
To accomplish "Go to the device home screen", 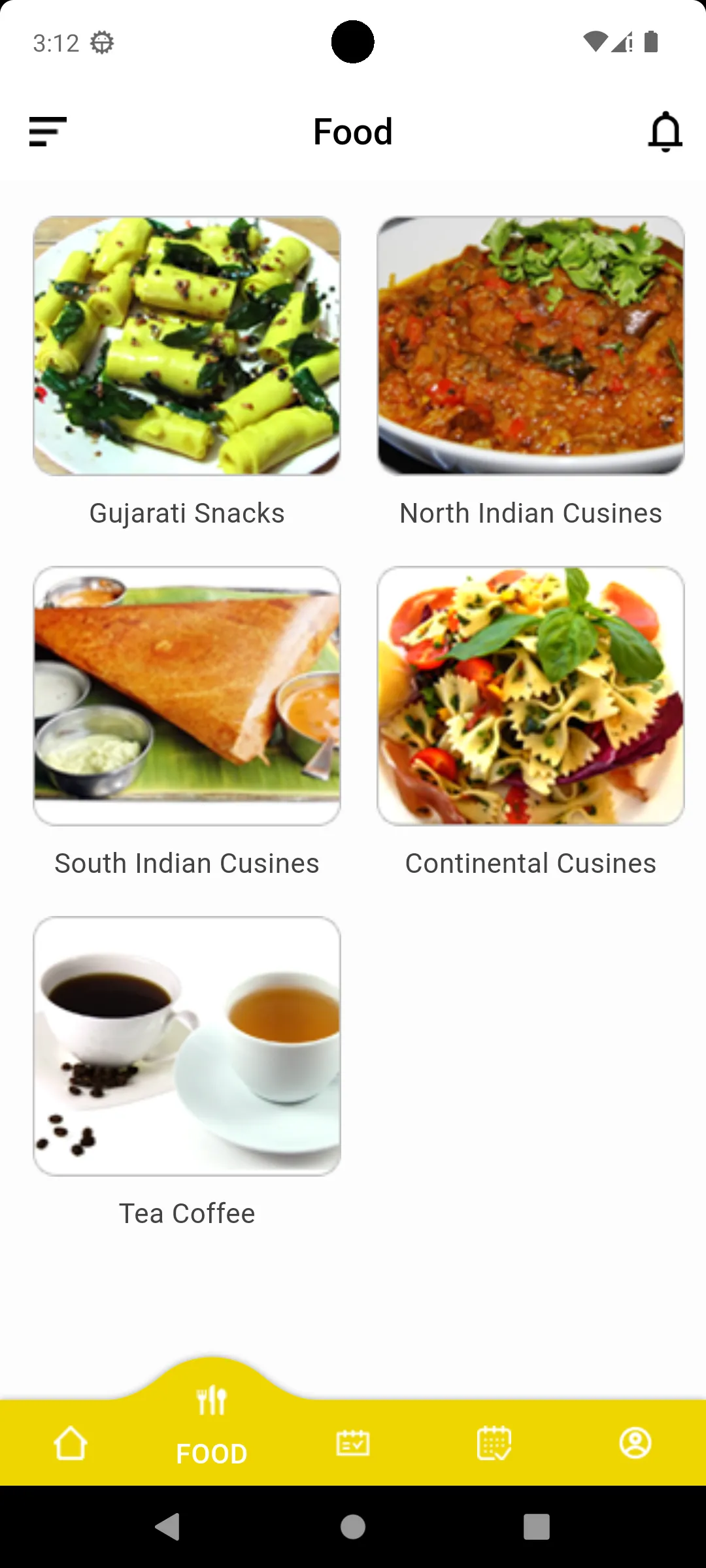I will coord(353,1527).
